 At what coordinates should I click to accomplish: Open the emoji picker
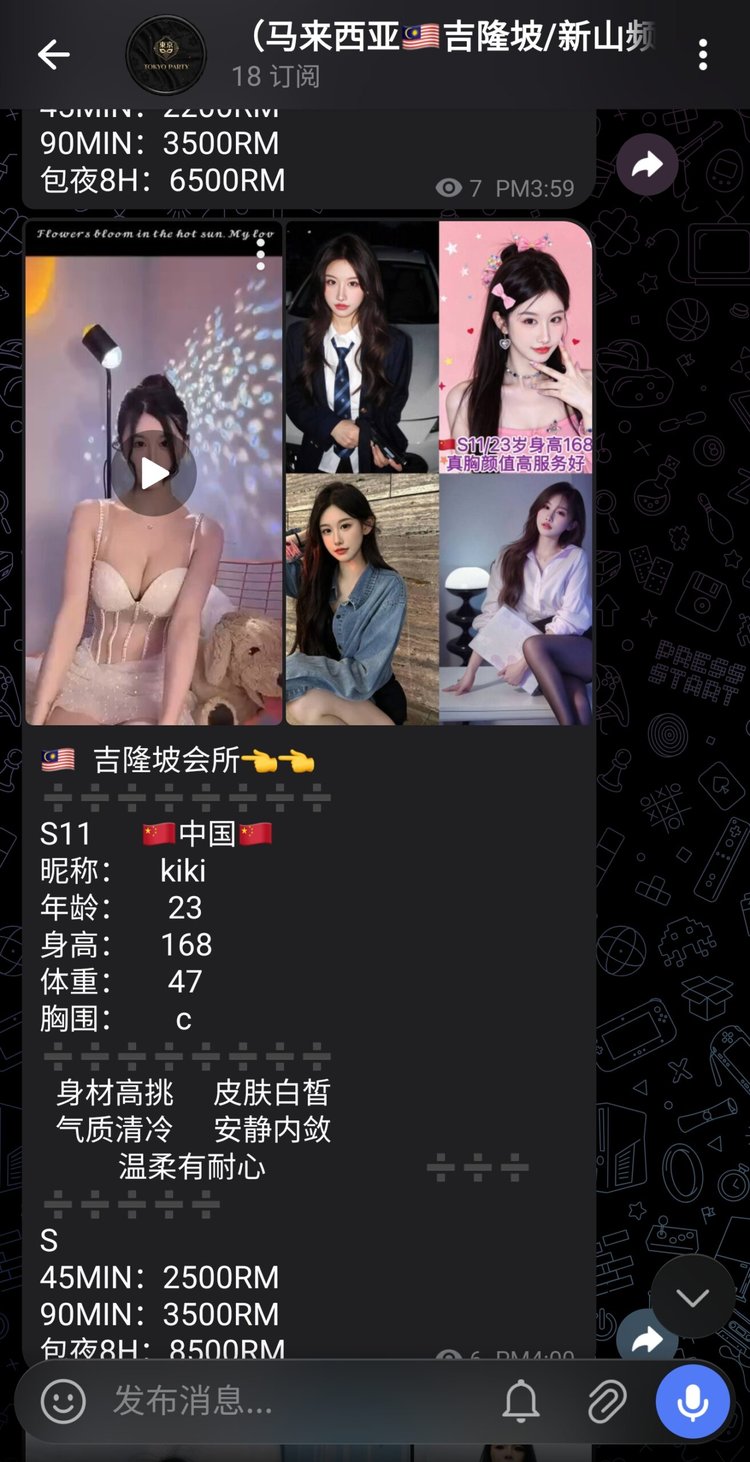click(63, 1401)
